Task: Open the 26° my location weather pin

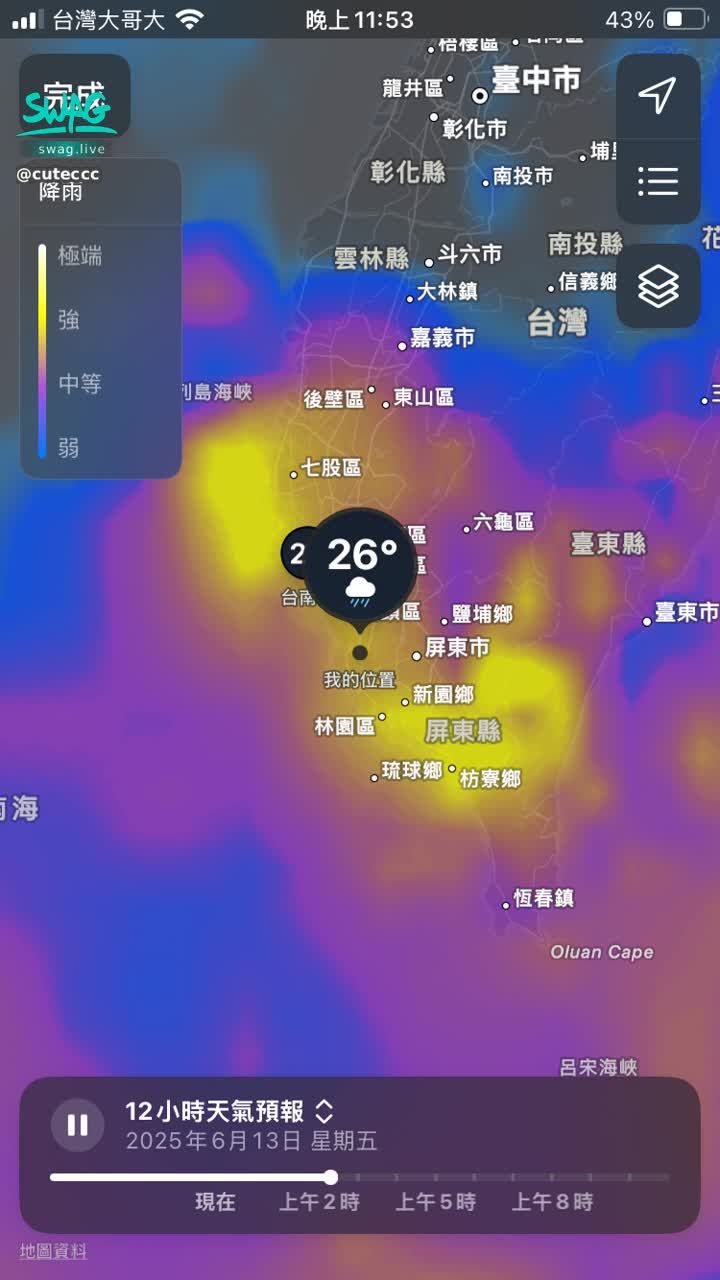Action: (360, 565)
